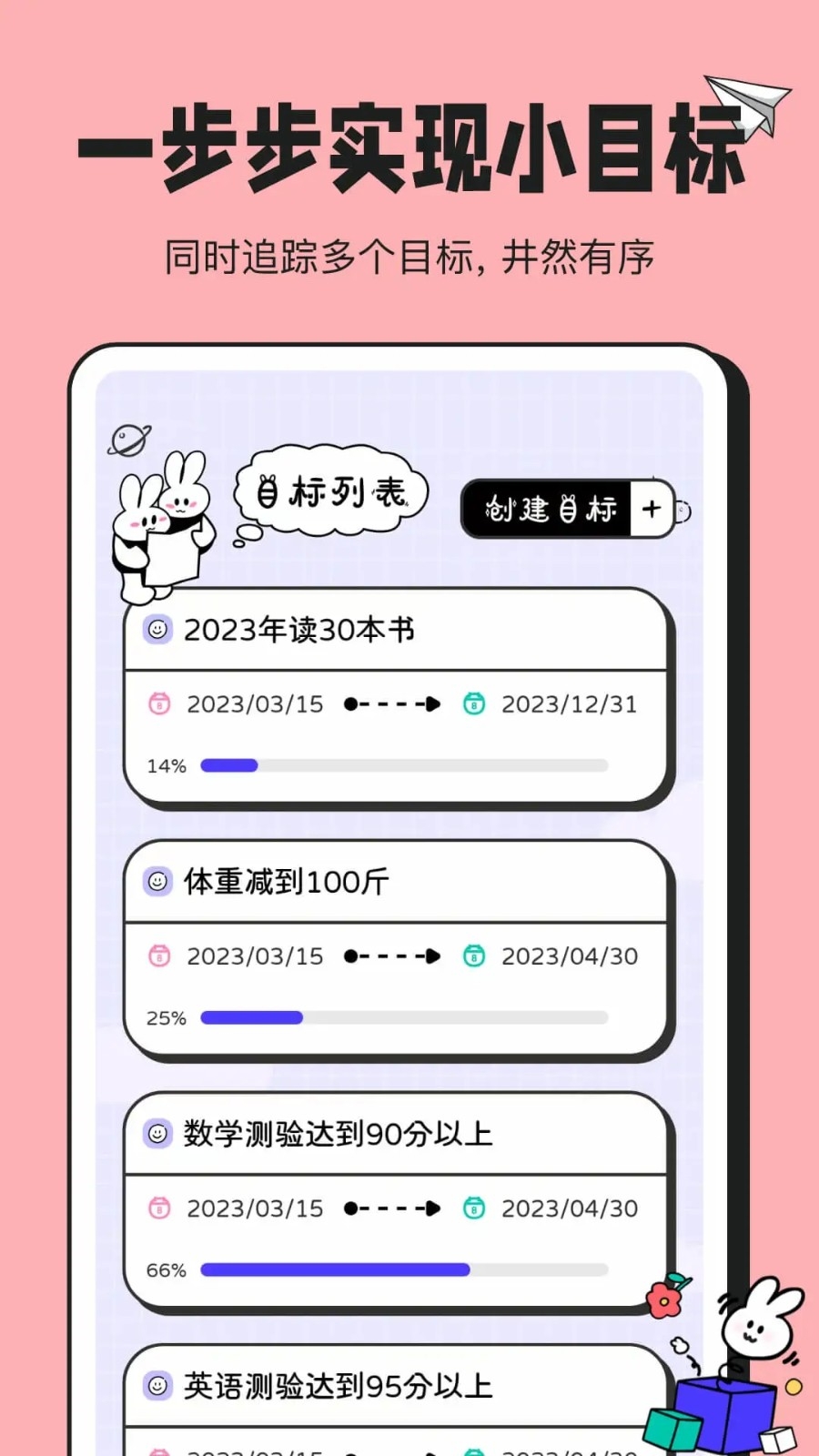The width and height of the screenshot is (819, 1456).
Task: Select the pink calendar icon on weight-loss goal
Action: click(158, 956)
